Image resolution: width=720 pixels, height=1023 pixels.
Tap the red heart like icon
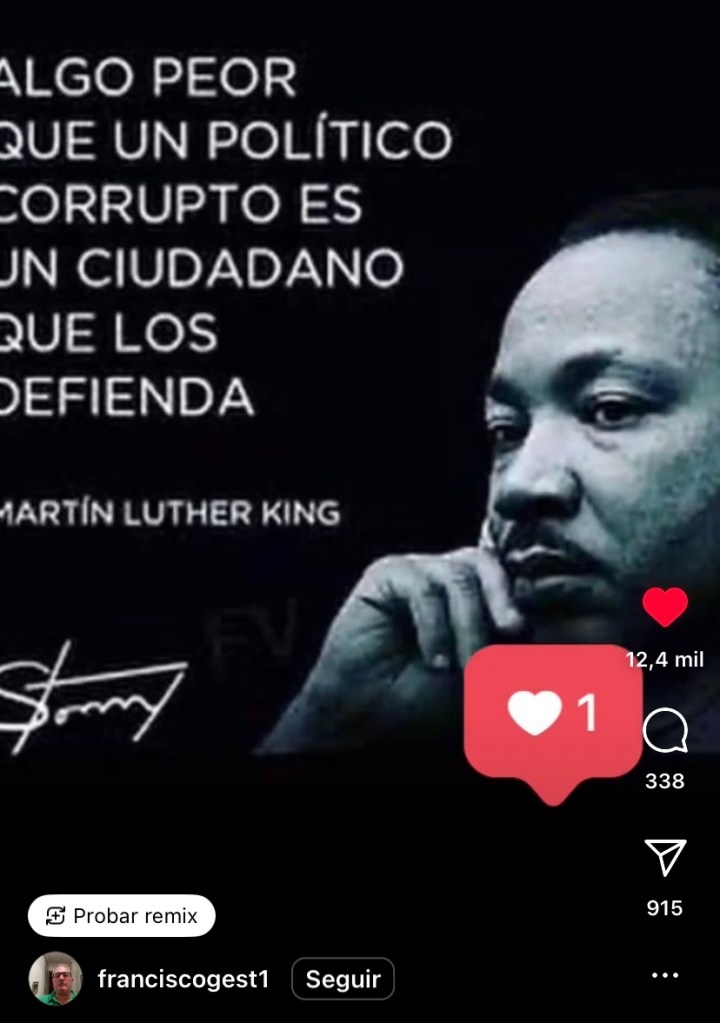click(665, 607)
